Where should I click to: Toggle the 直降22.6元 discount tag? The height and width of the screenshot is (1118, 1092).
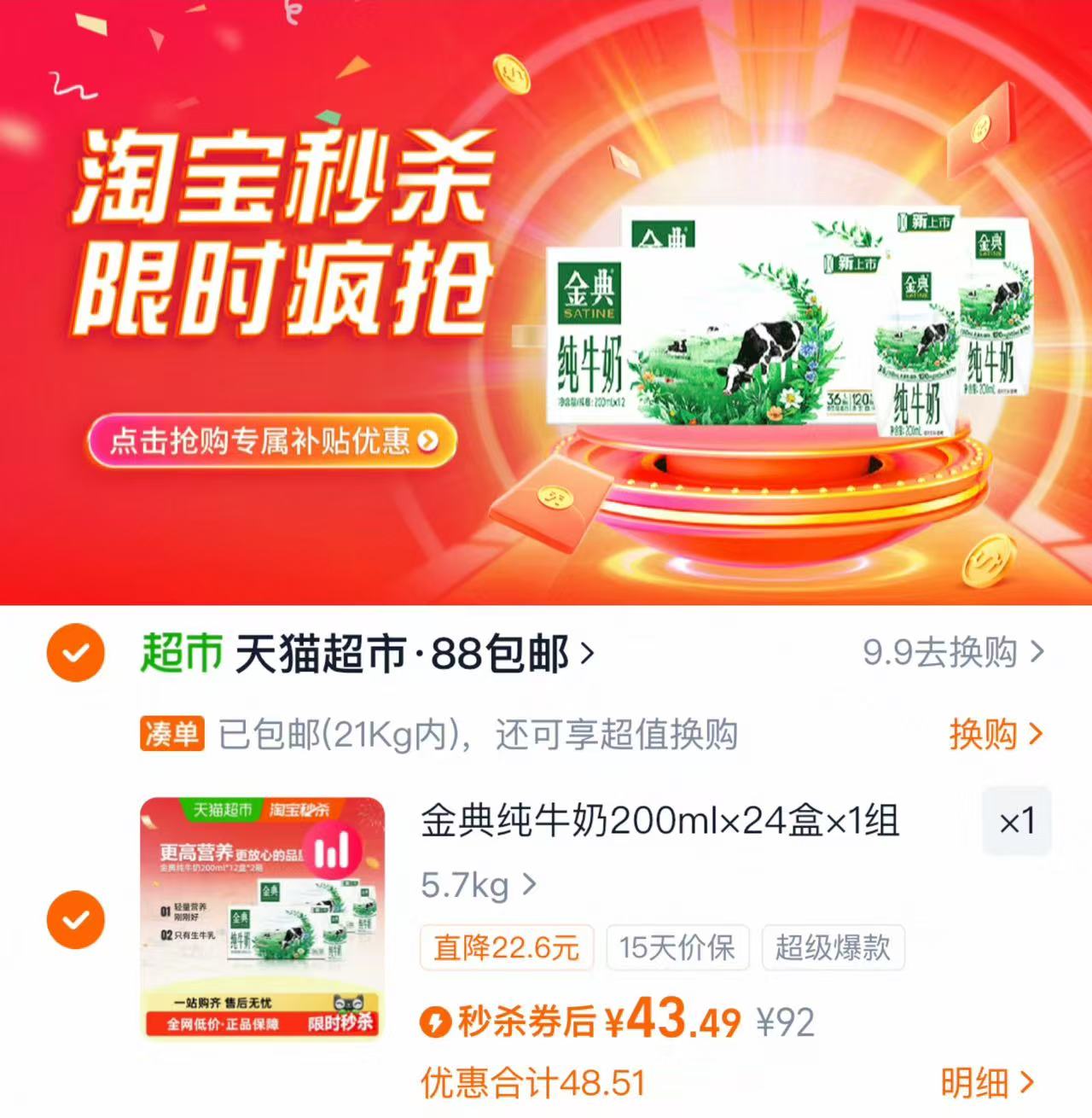pos(506,947)
